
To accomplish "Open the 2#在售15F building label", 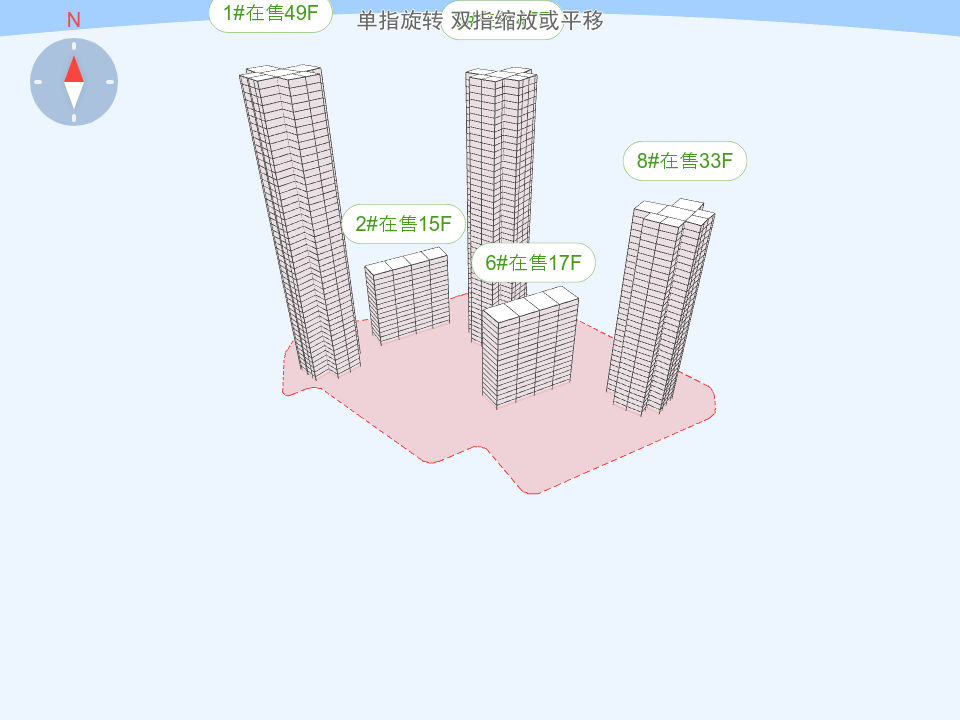I will (x=403, y=224).
